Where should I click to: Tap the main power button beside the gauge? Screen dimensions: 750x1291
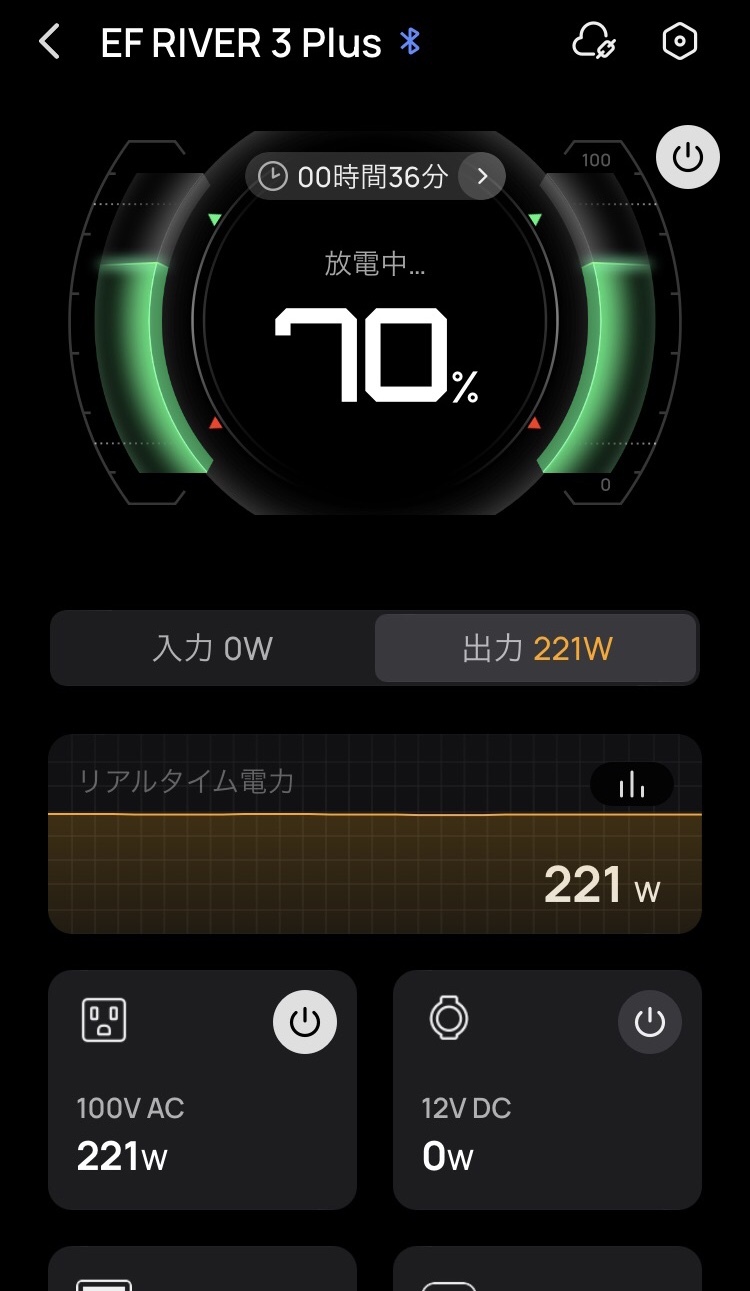pos(687,158)
